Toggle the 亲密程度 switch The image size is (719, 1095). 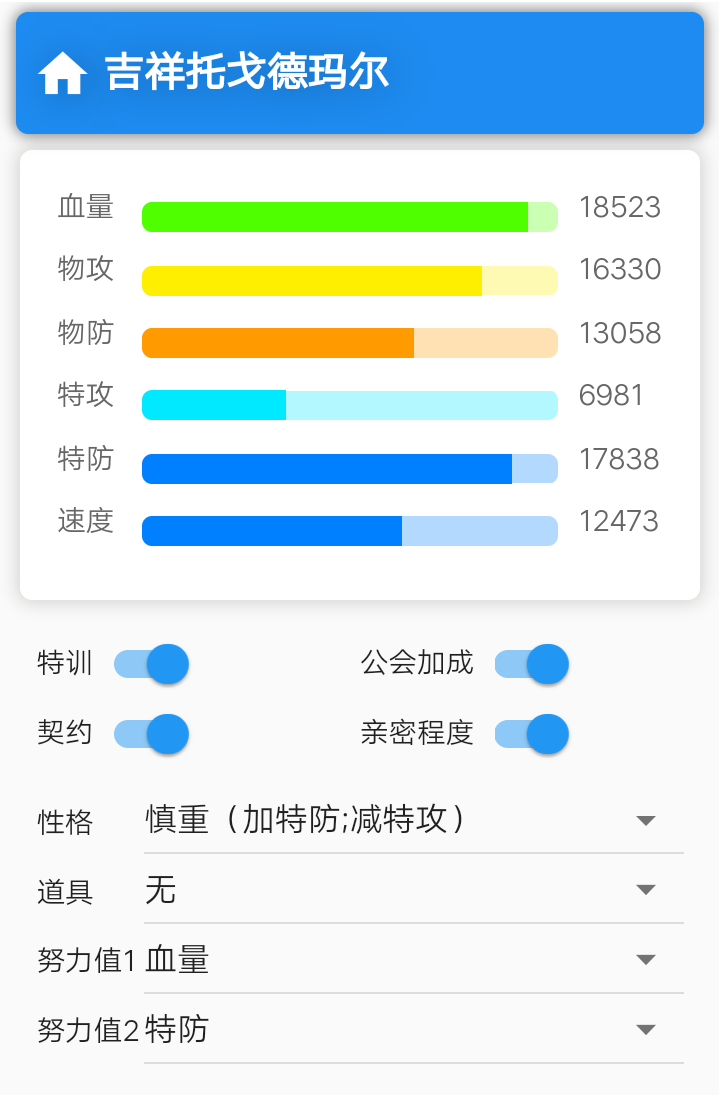532,734
